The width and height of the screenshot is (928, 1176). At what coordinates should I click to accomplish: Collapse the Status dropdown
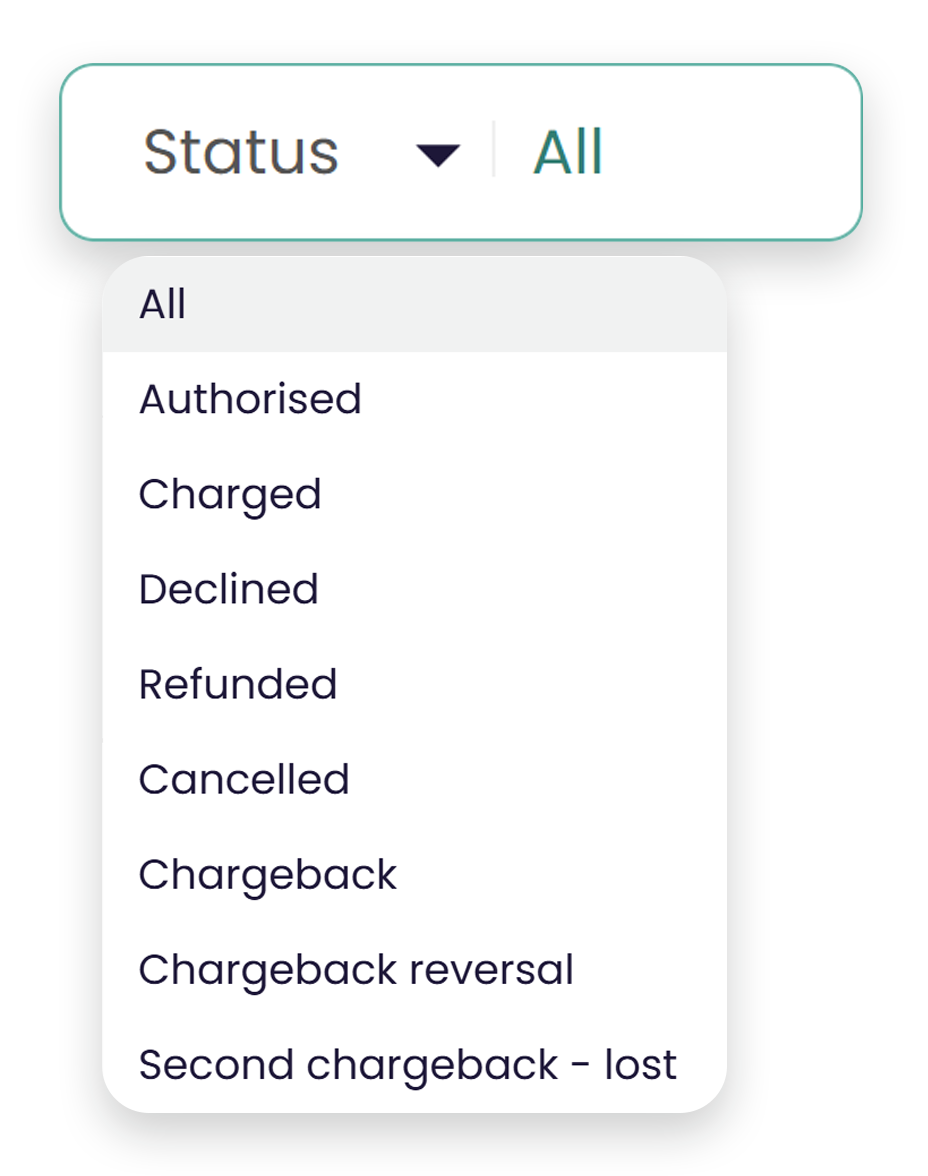438,155
